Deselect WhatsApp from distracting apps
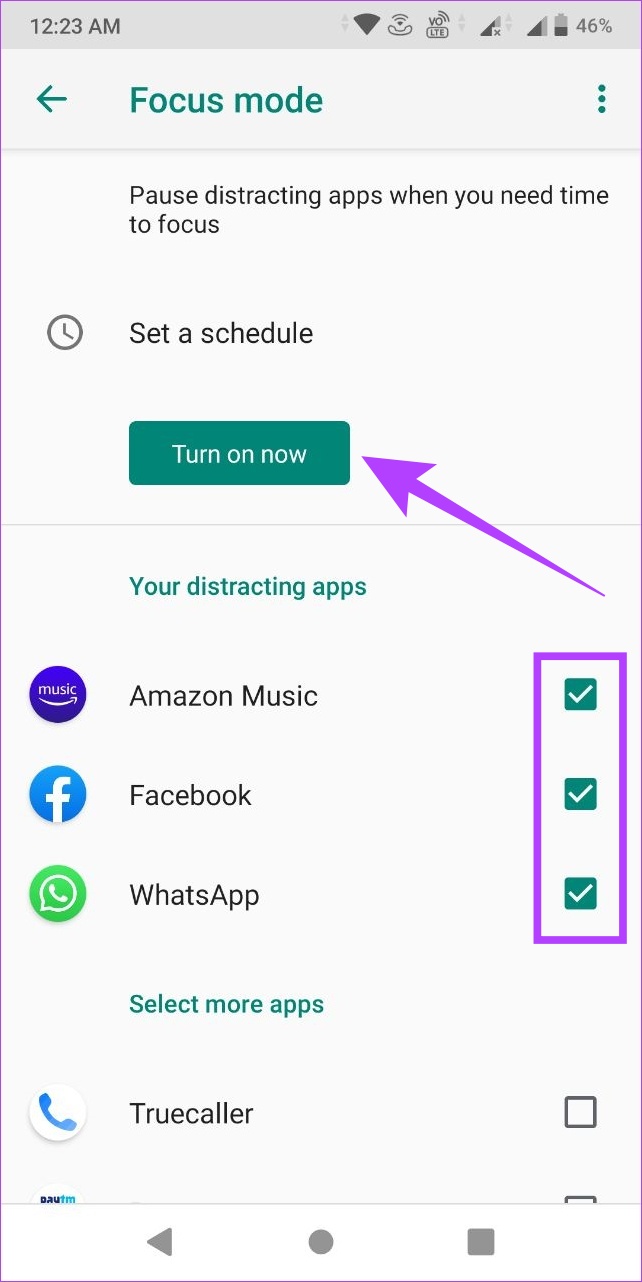Image resolution: width=642 pixels, height=1282 pixels. (580, 893)
